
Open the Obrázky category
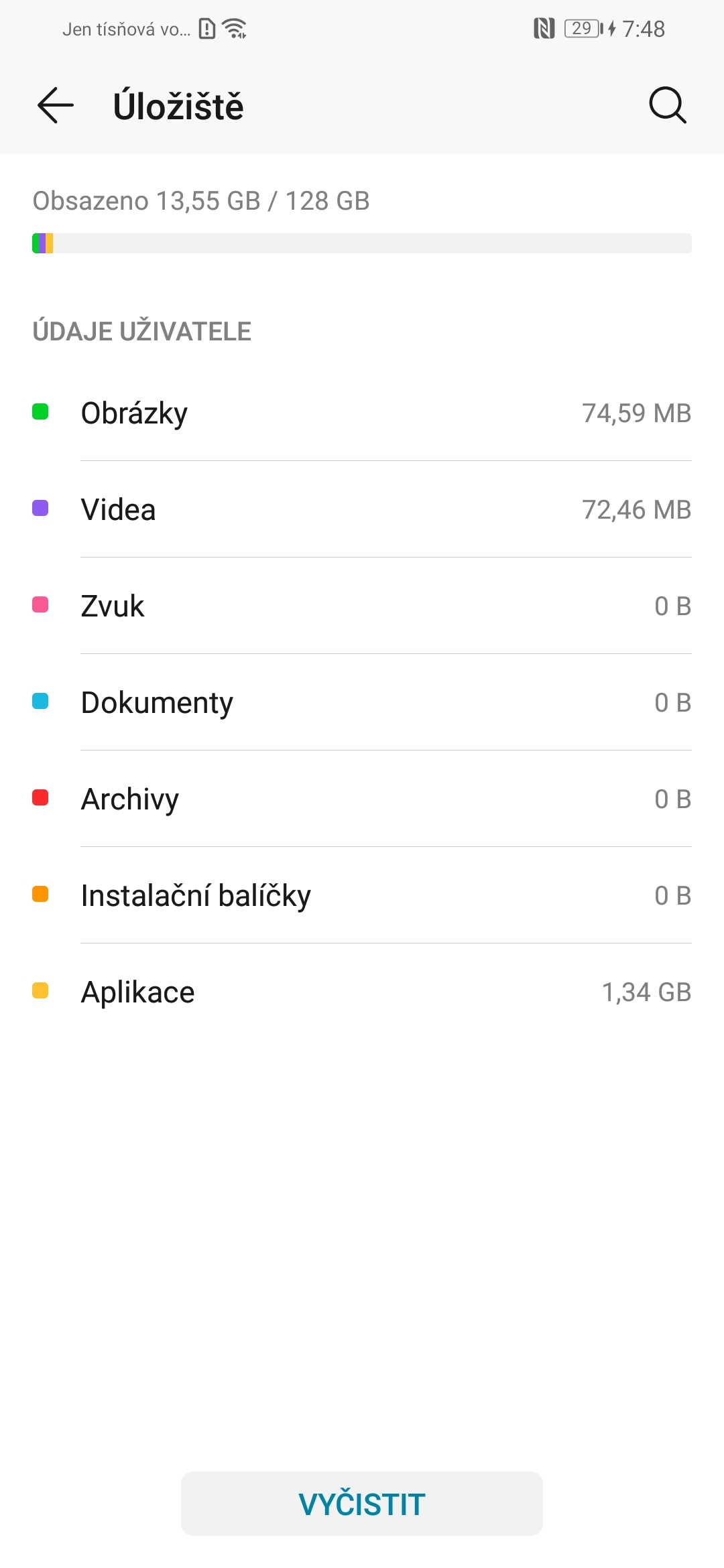(x=362, y=412)
